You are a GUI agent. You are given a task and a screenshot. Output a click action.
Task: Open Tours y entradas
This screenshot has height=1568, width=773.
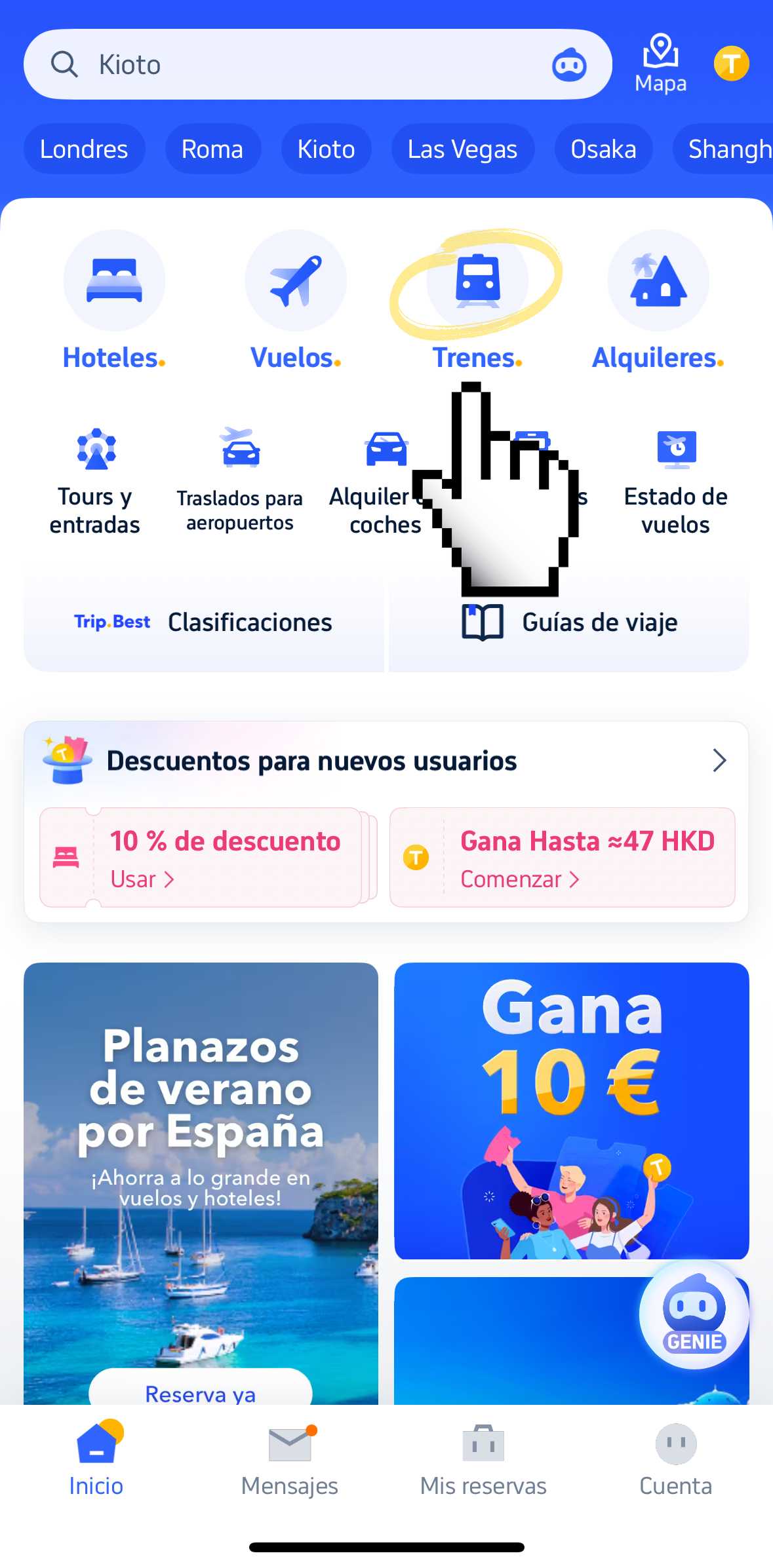click(x=96, y=482)
